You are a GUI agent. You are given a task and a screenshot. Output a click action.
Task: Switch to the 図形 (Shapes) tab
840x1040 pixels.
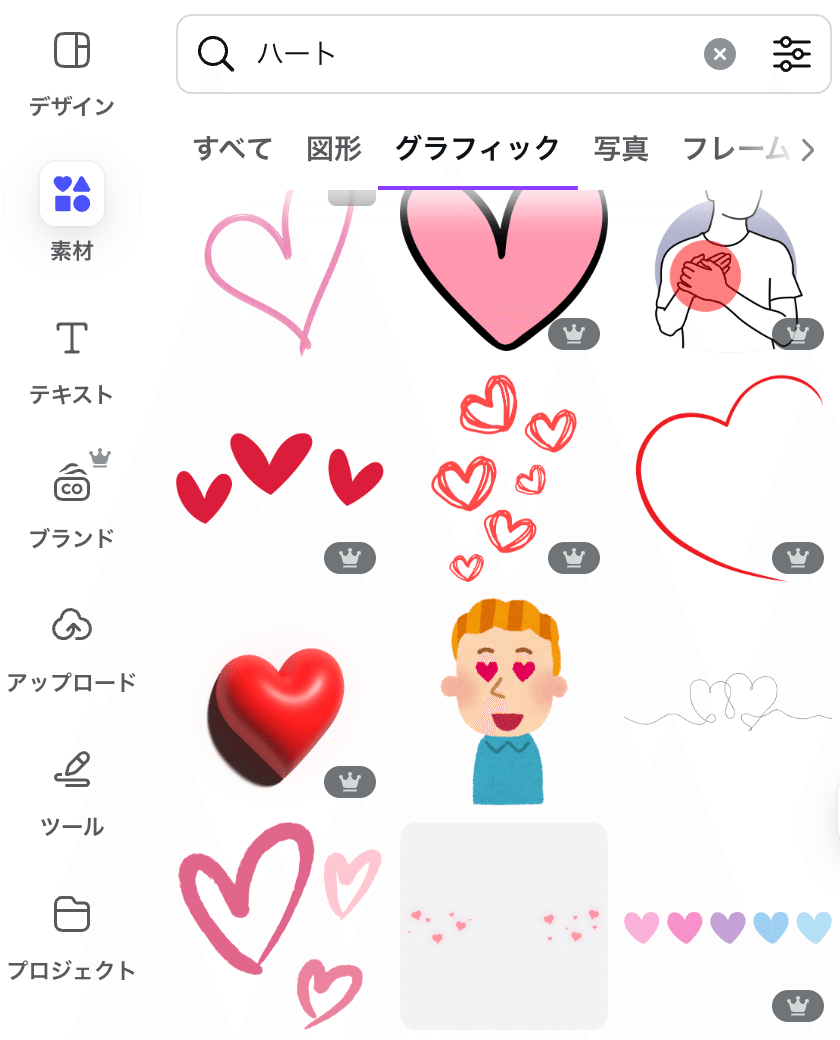(x=333, y=148)
